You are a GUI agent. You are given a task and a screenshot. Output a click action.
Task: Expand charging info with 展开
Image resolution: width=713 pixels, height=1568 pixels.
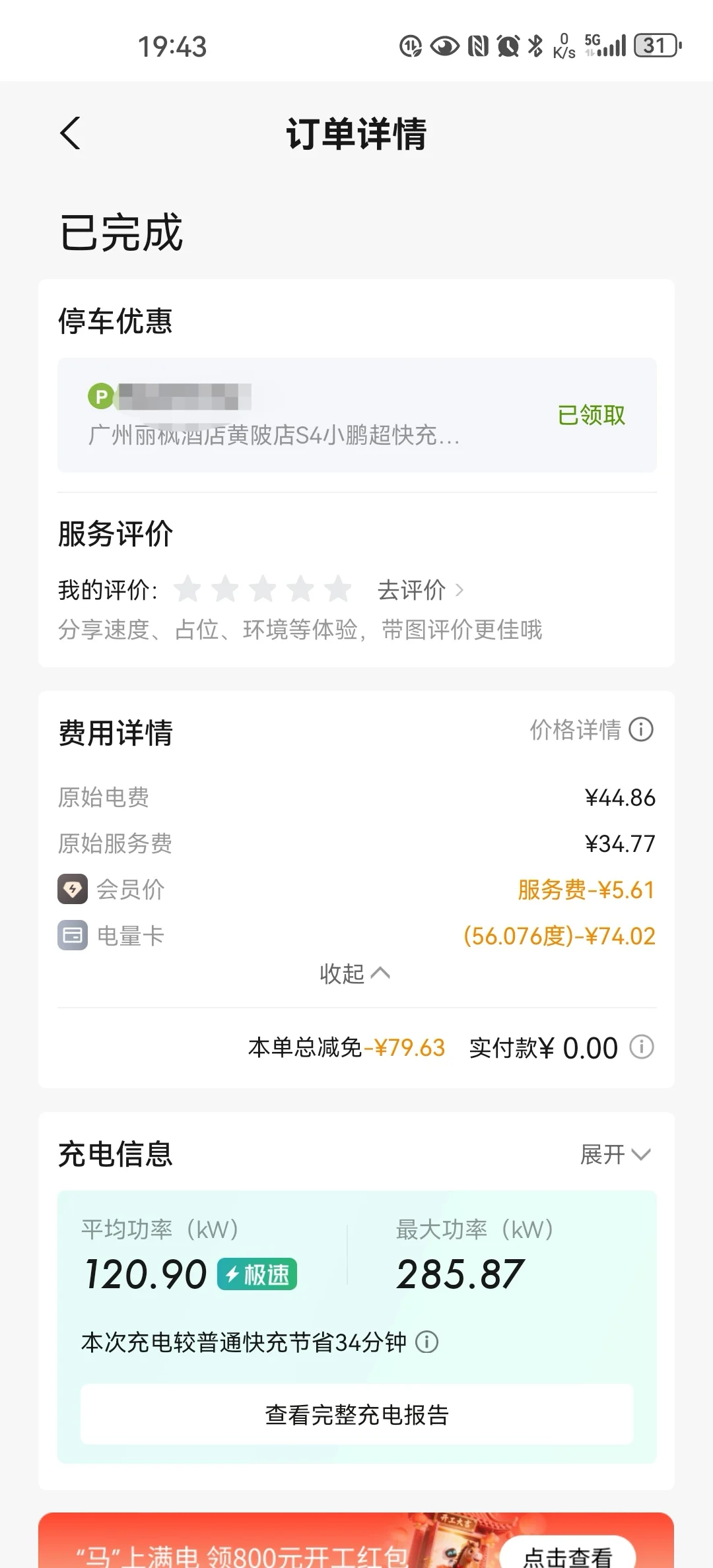pos(615,1154)
